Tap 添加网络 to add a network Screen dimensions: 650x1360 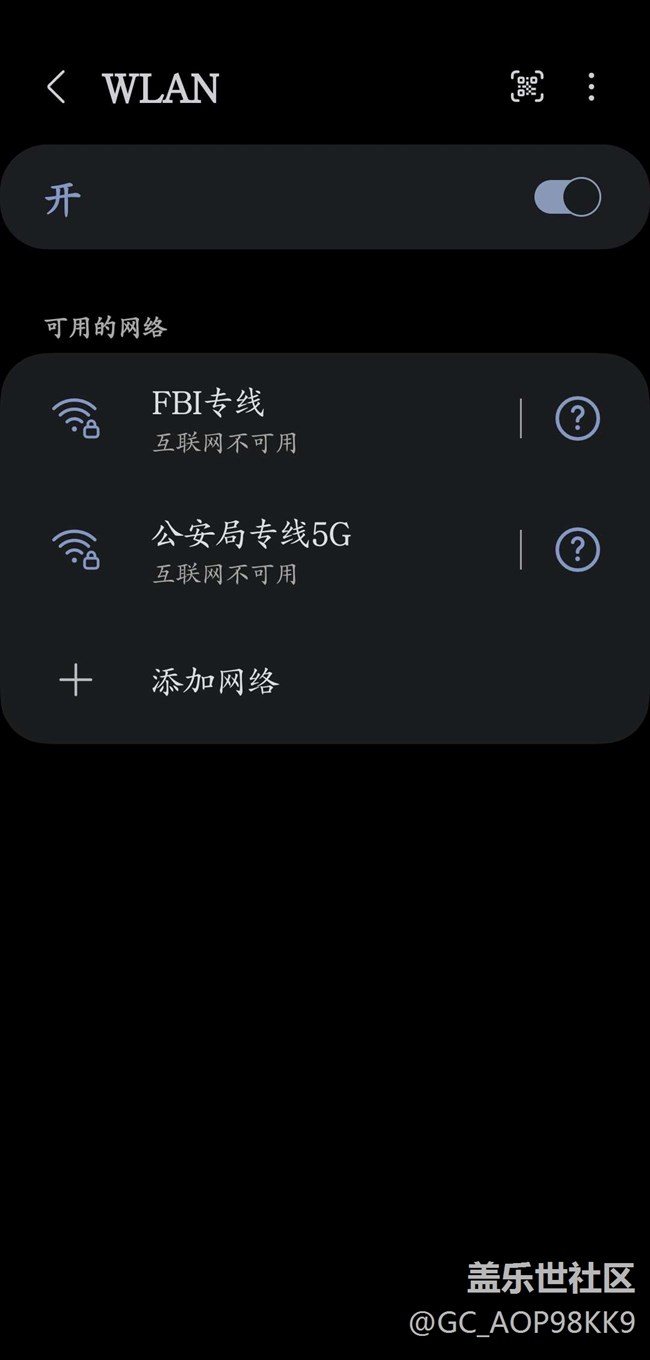[215, 682]
